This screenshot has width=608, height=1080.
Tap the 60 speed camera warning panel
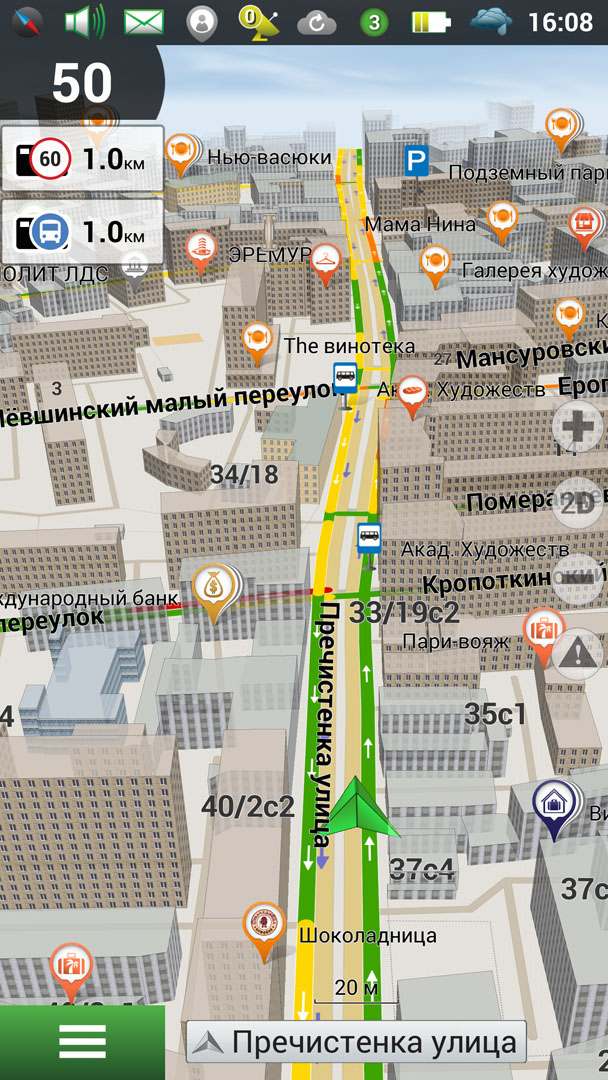[x=82, y=158]
